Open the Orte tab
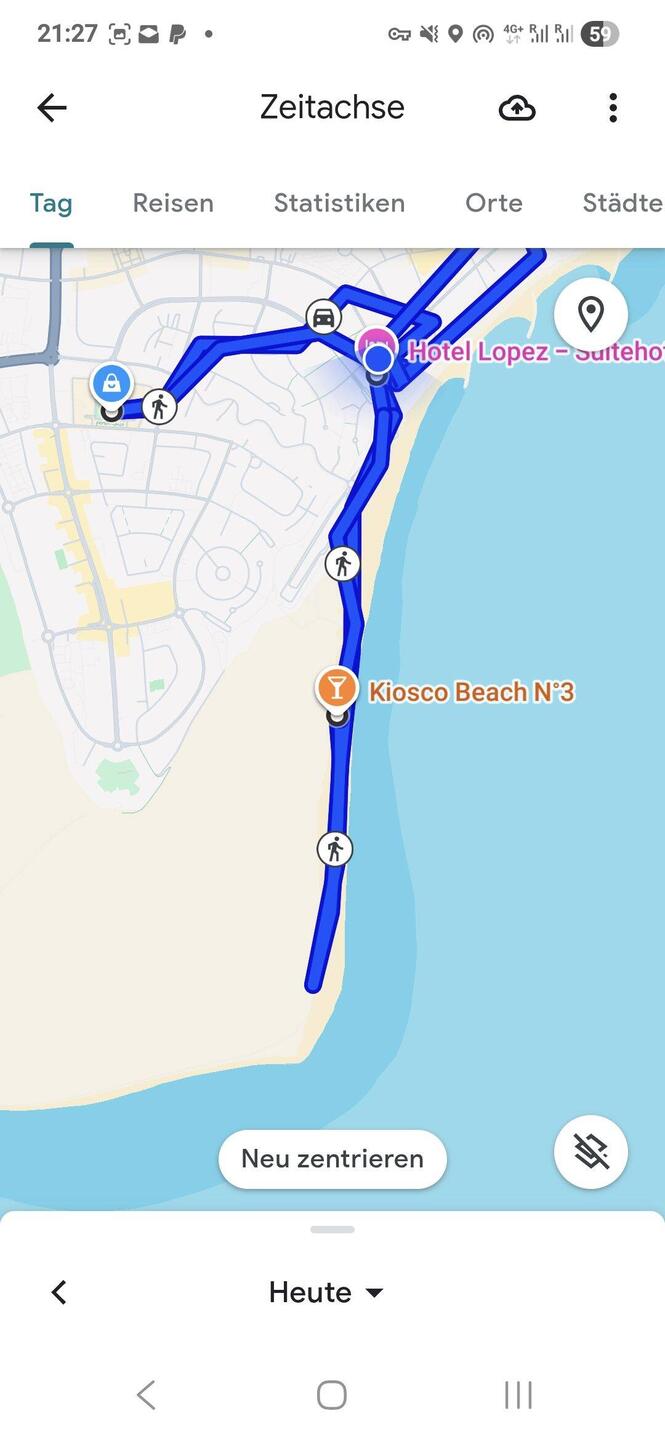This screenshot has height=1440, width=665. click(494, 203)
